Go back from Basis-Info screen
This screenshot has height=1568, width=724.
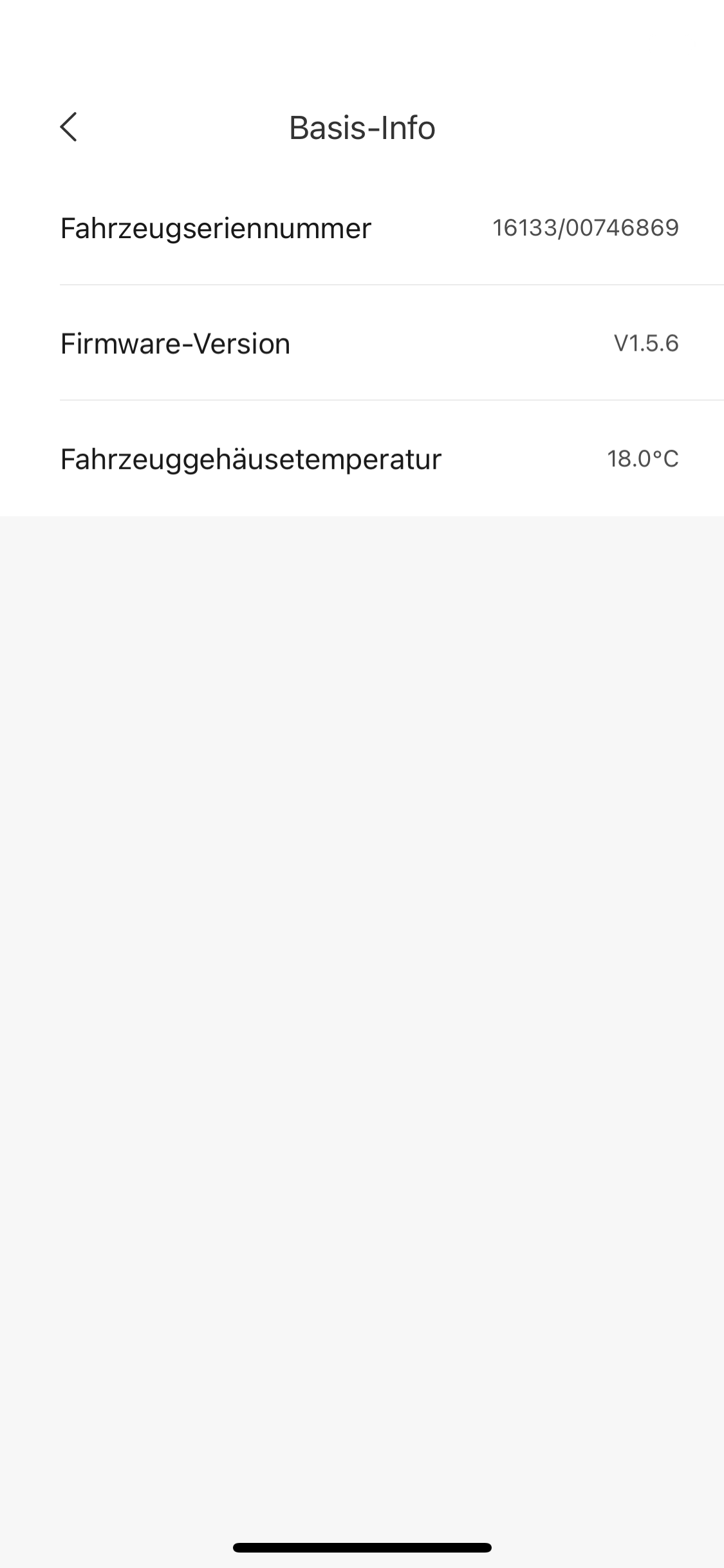click(68, 127)
